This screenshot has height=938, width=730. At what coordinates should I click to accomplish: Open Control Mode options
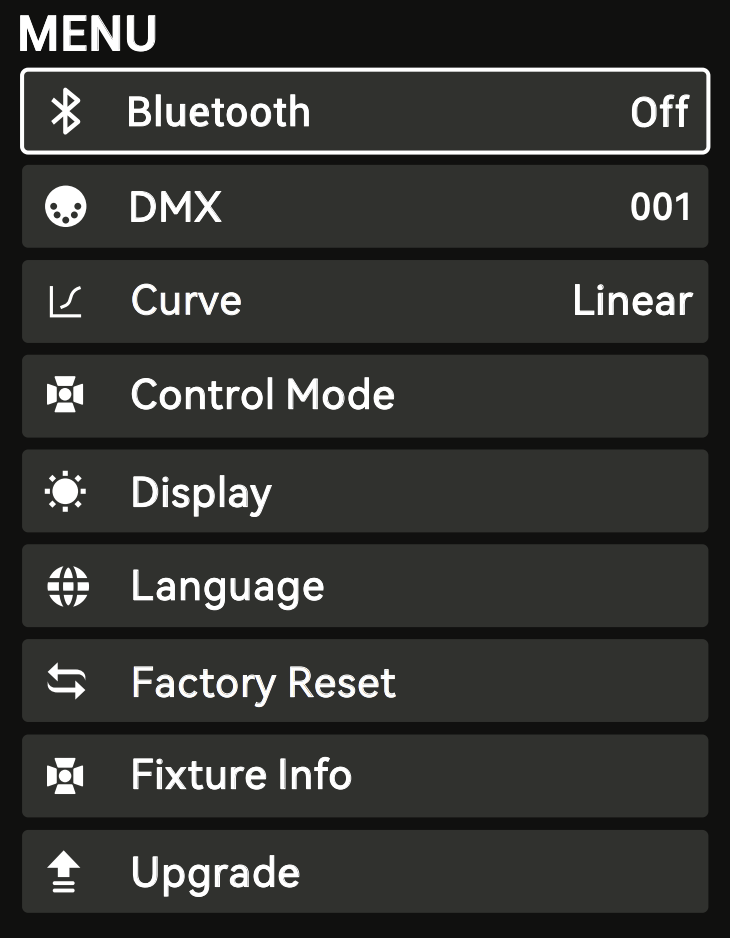[x=365, y=396]
